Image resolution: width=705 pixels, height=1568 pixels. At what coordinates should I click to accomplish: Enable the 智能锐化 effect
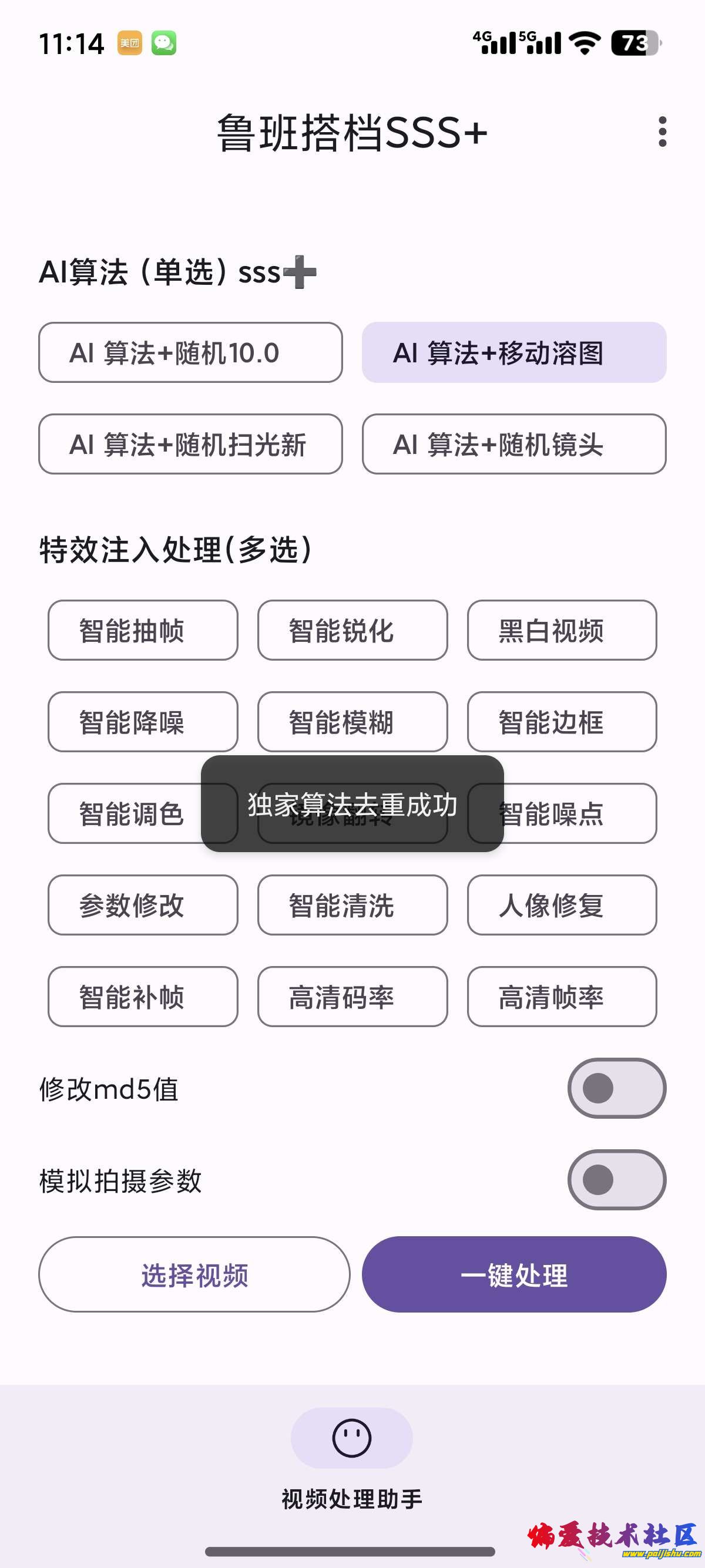tap(352, 630)
